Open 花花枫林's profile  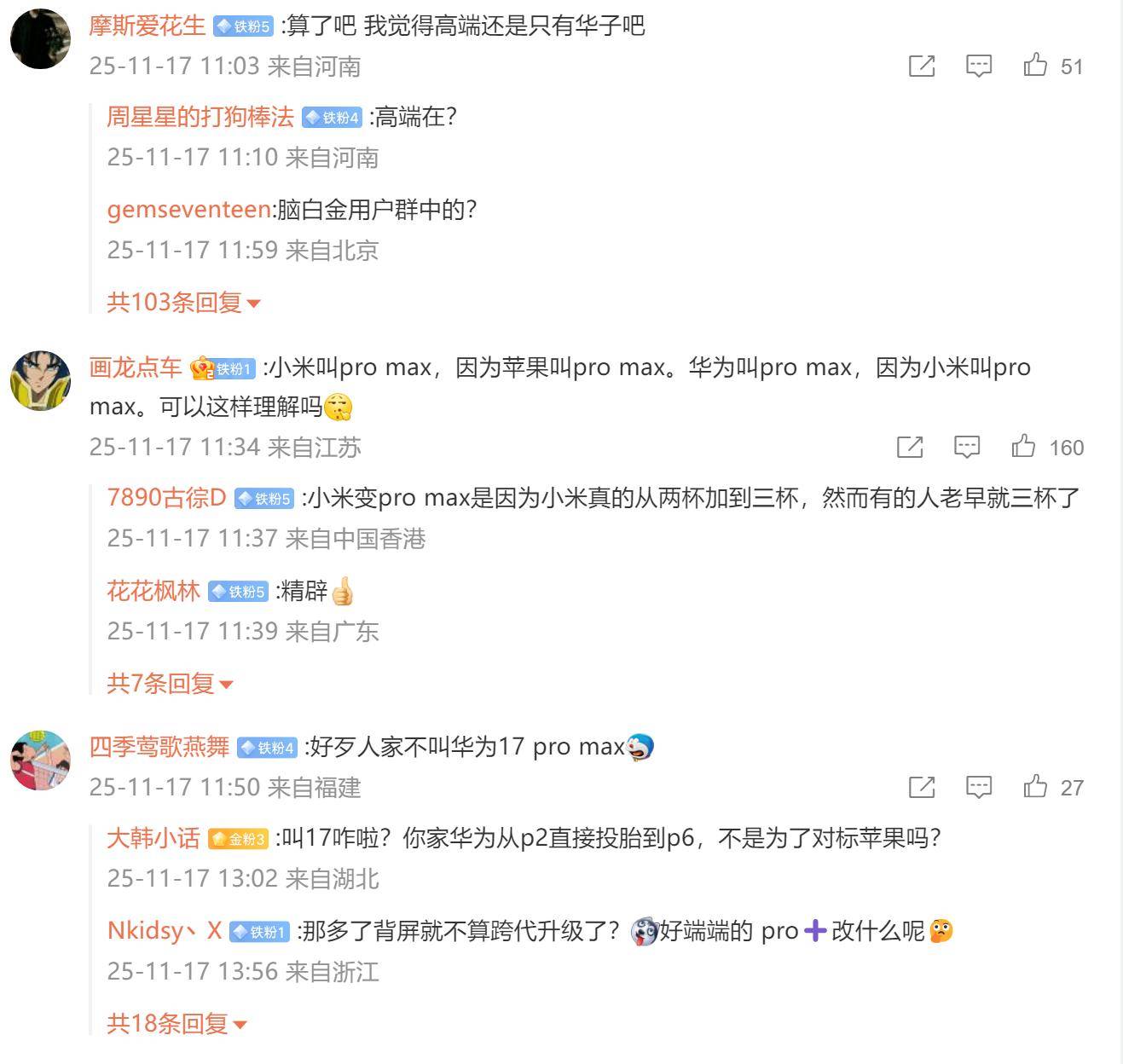153,591
